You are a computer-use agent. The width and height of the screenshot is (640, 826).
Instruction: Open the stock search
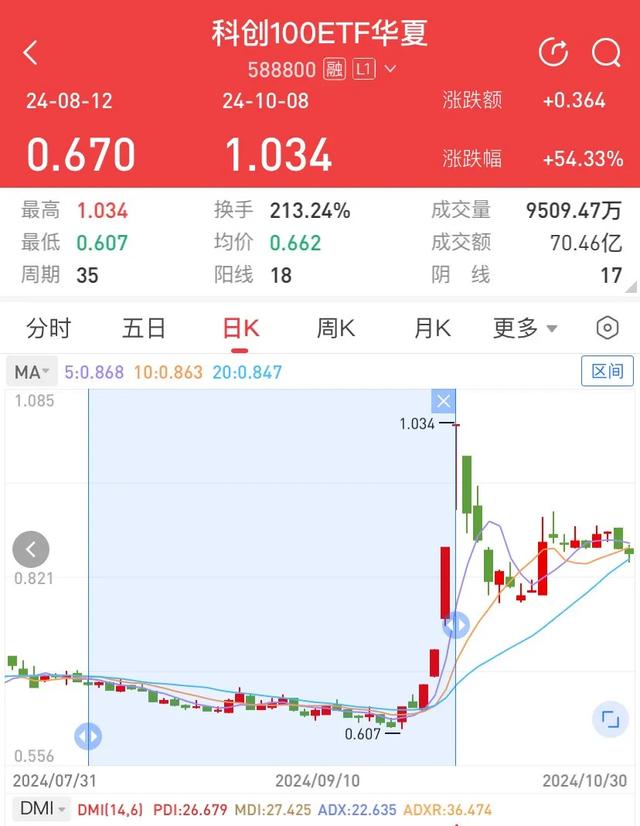[606, 52]
